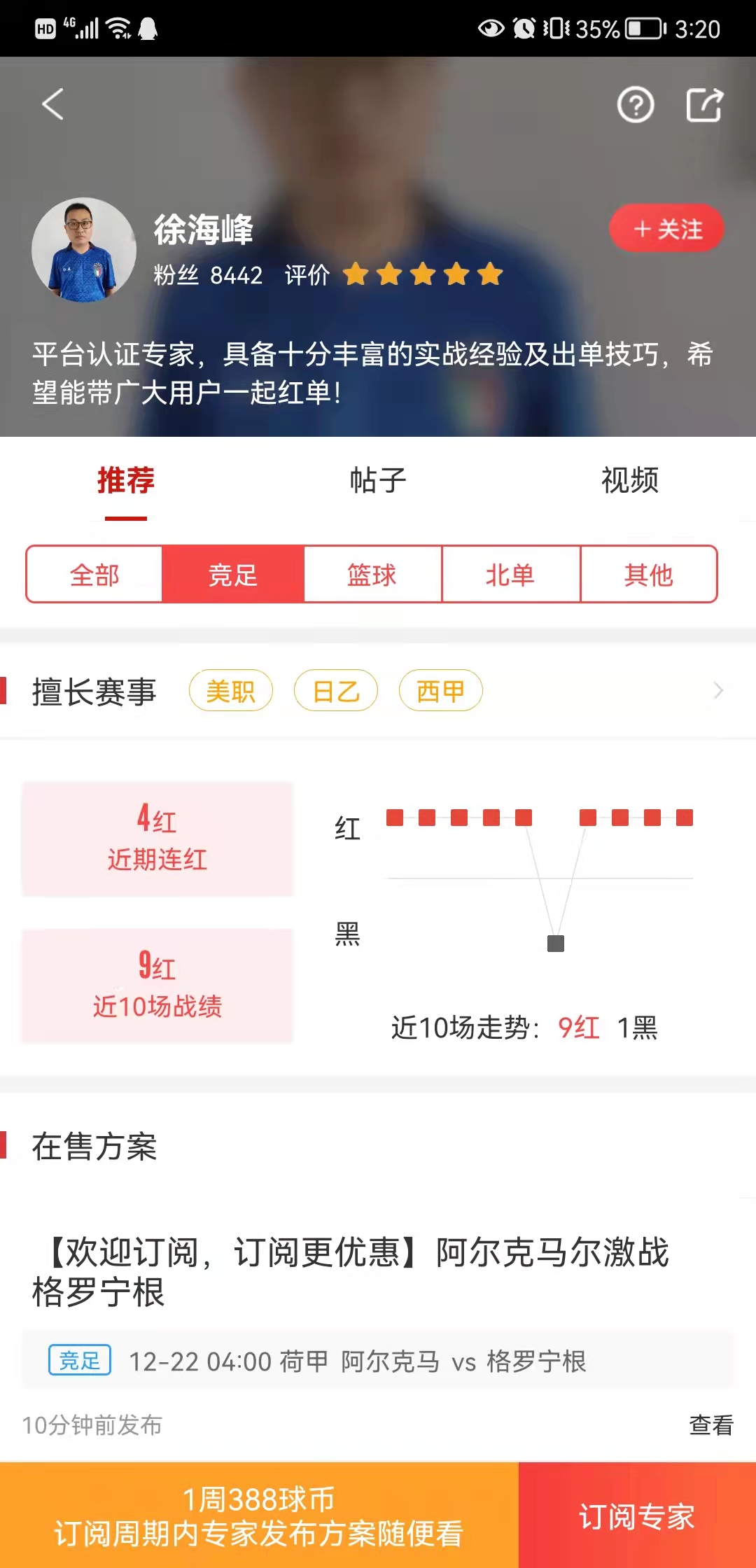Go back using the top-left arrow

53,104
